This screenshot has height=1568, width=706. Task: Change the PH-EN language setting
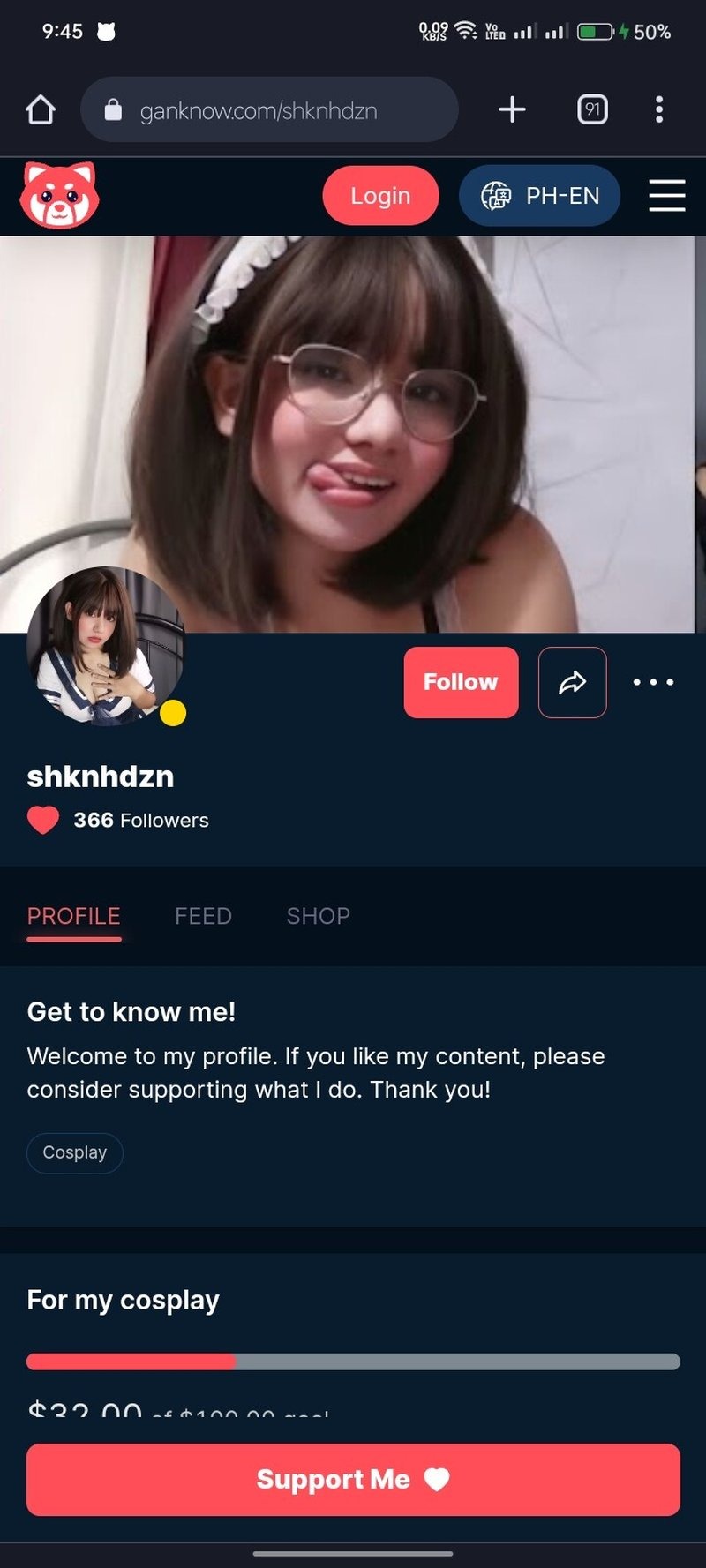point(539,196)
